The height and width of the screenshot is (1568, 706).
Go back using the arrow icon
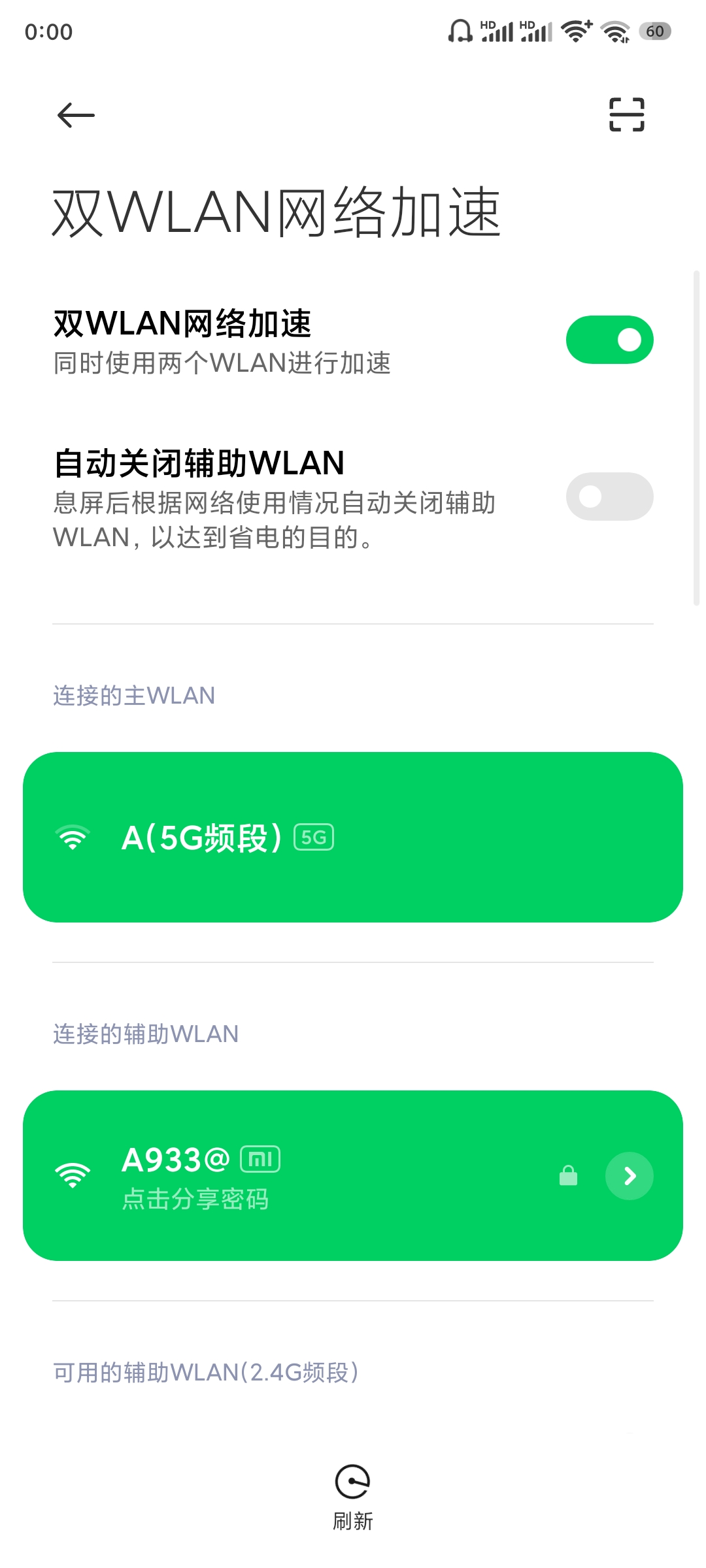[x=76, y=116]
